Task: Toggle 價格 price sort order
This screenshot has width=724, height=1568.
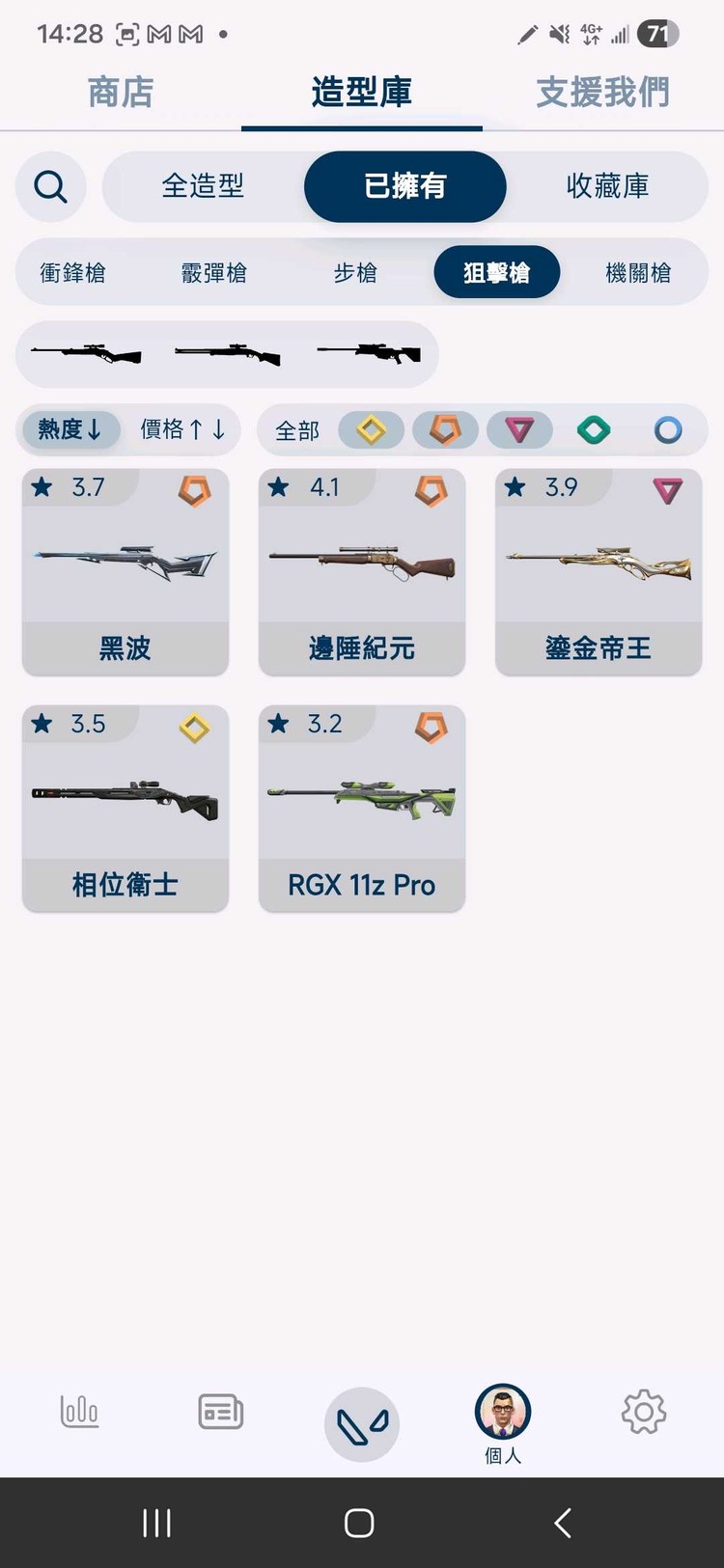Action: click(183, 429)
